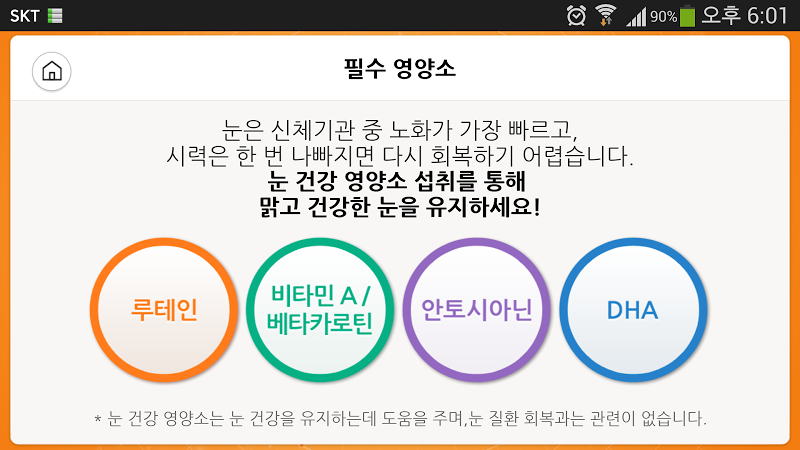Select the 비타민 A / 베타카로틴 circle
Viewport: 800px width, 450px height.
(x=321, y=309)
